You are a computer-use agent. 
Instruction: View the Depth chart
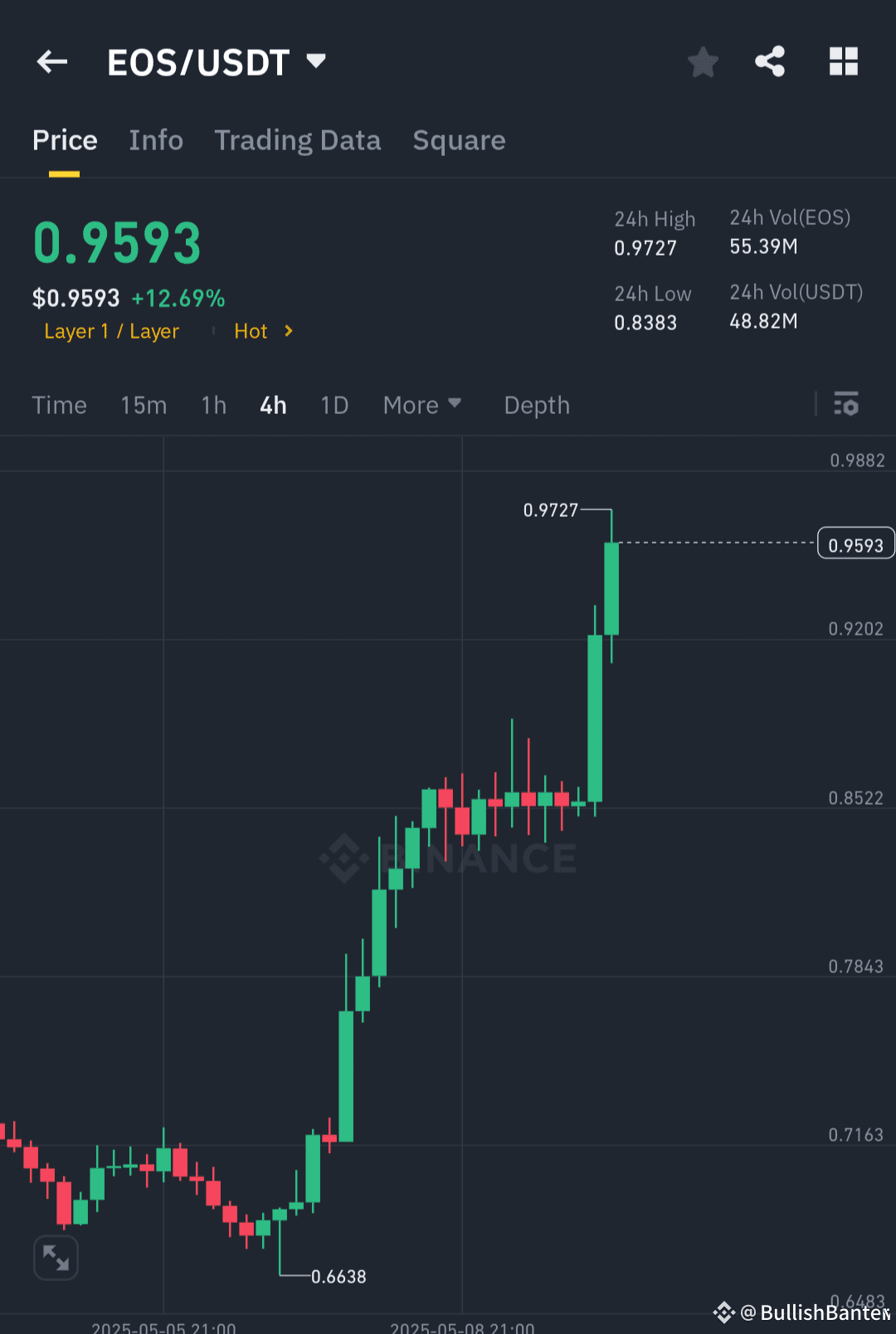point(536,405)
